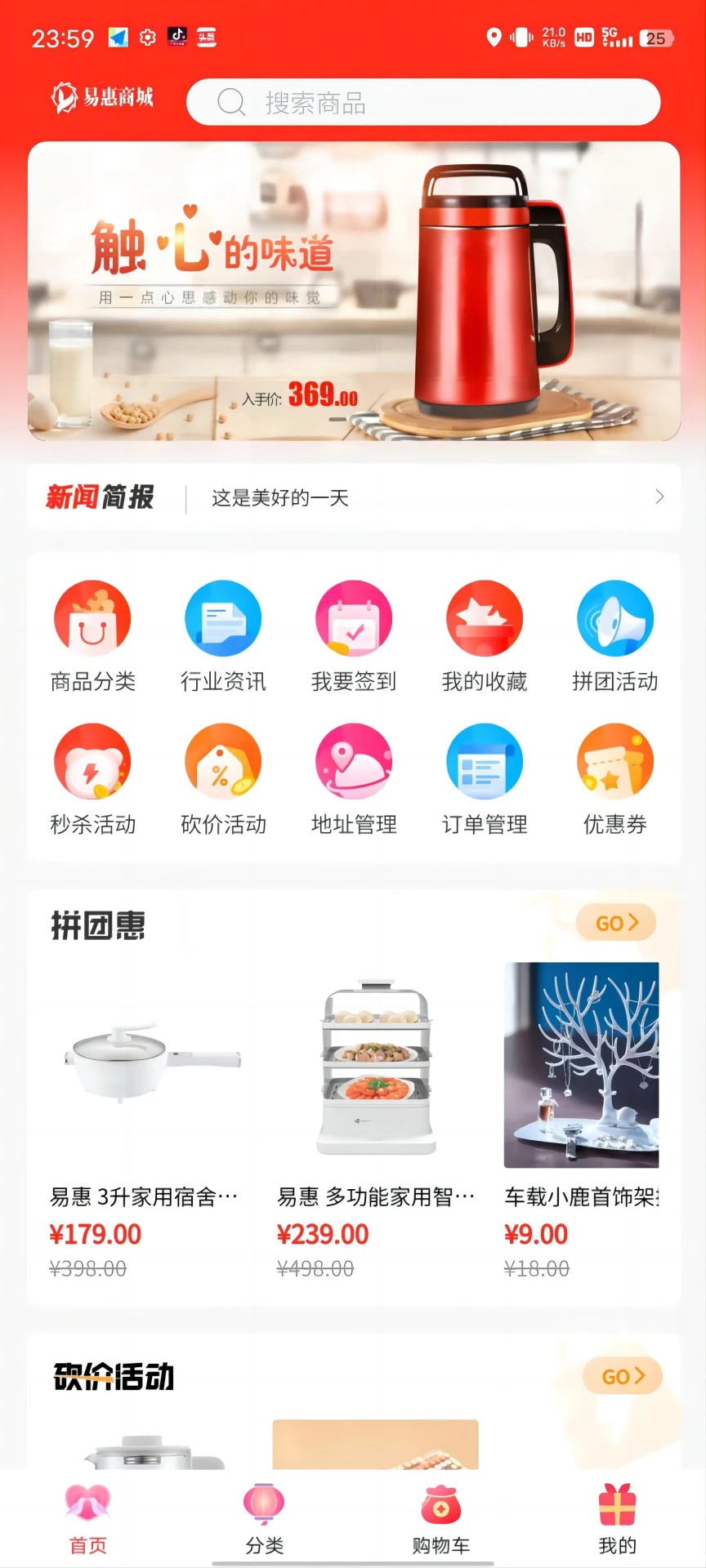Tap the 搜索商品 search field

point(422,102)
